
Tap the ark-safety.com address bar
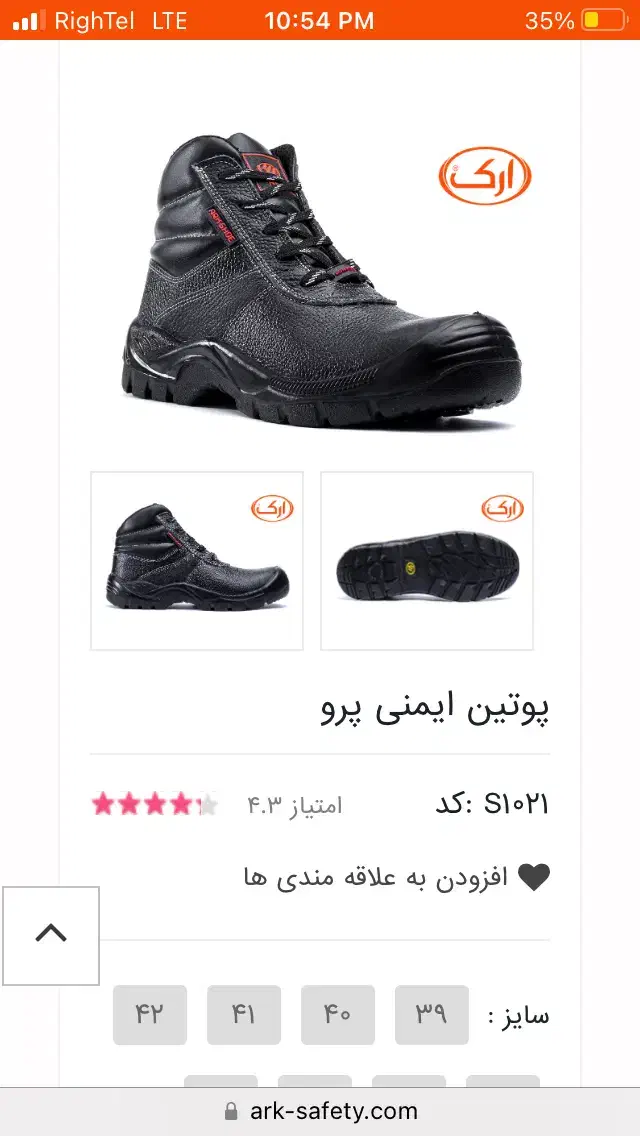point(320,1111)
